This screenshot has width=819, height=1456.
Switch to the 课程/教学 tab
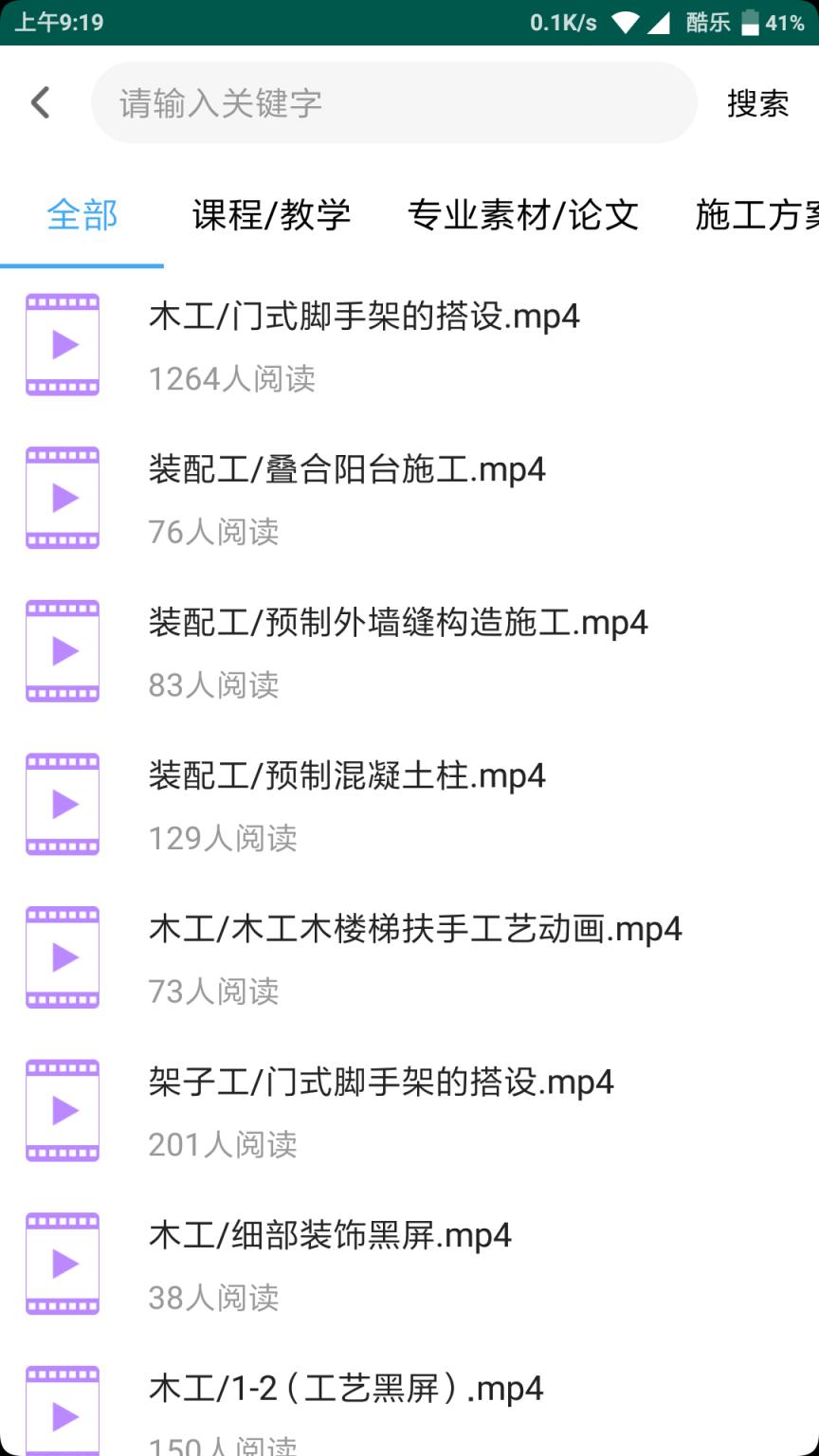[273, 215]
